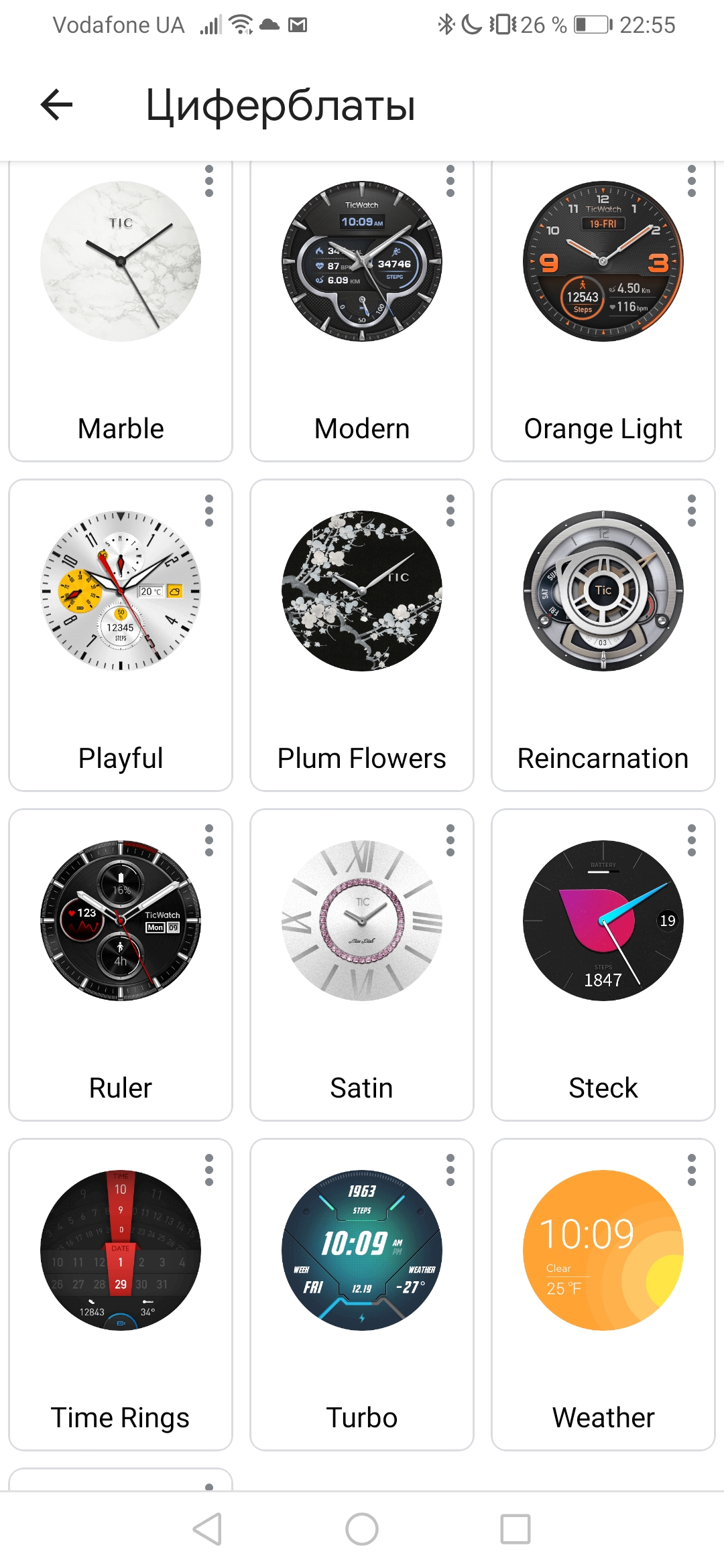Tap the Ruler watch face label
Image resolution: width=724 pixels, height=1568 pixels.
[x=120, y=1088]
